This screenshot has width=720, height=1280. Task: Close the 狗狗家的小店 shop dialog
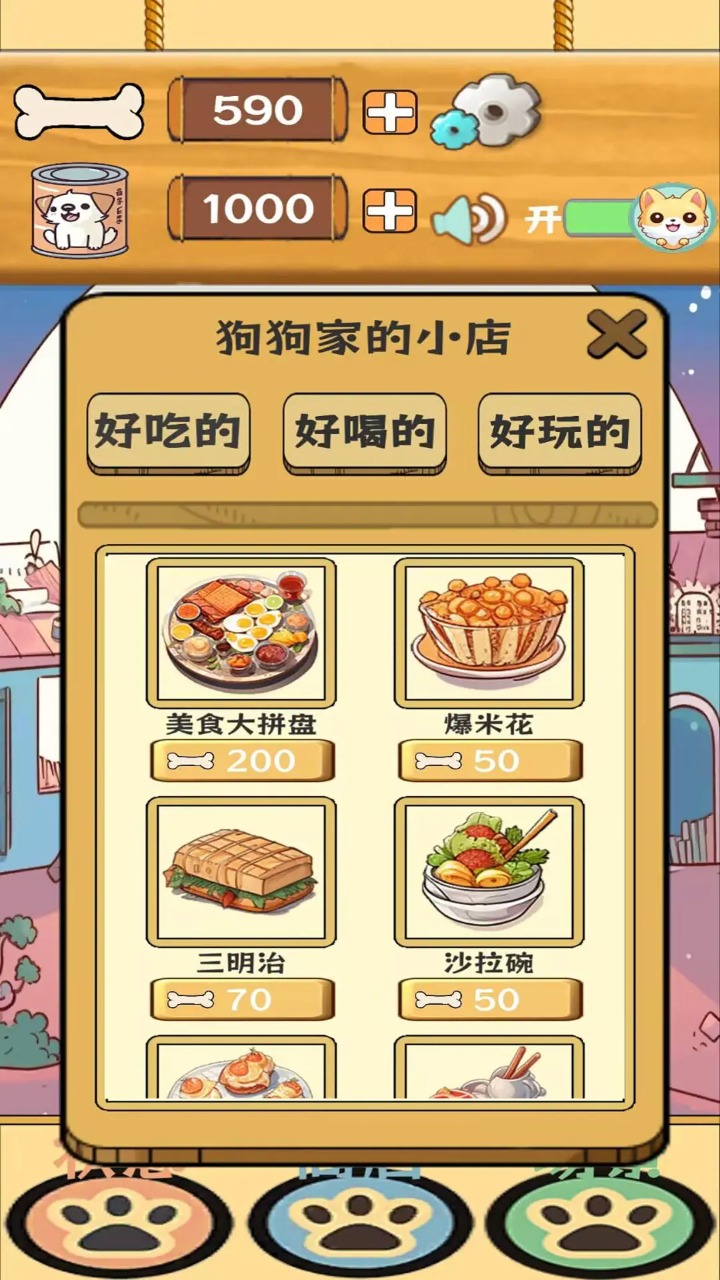tap(616, 335)
